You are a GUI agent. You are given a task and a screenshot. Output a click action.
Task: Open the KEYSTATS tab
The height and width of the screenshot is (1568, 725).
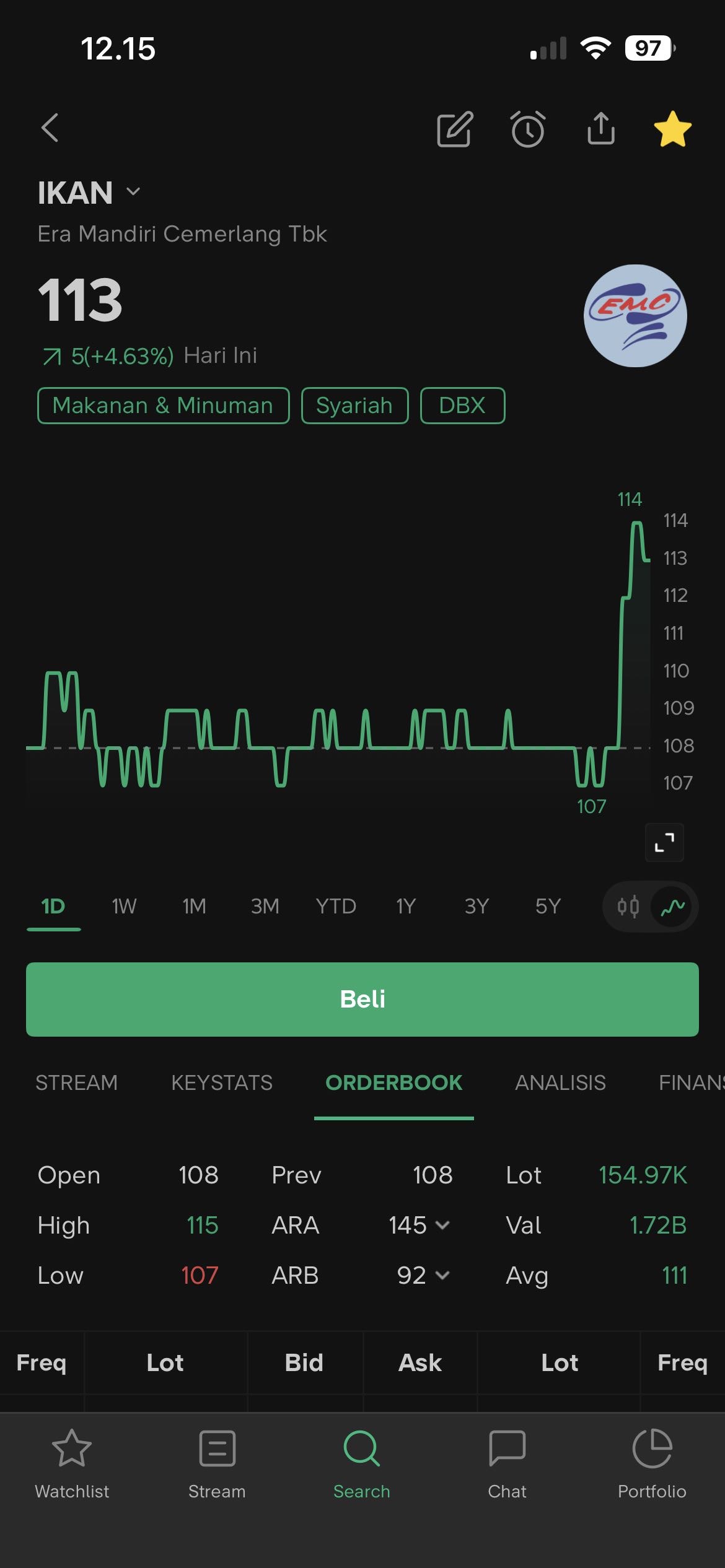point(222,1082)
